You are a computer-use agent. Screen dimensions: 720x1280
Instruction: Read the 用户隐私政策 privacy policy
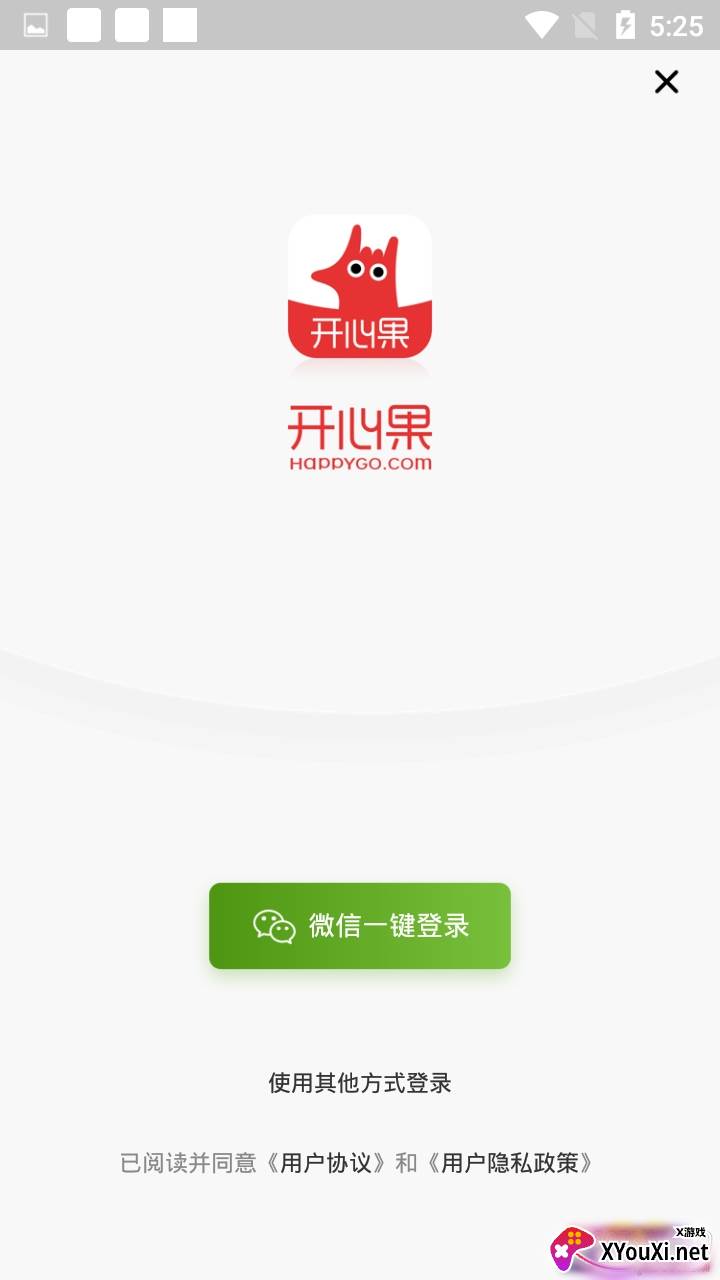click(510, 1163)
